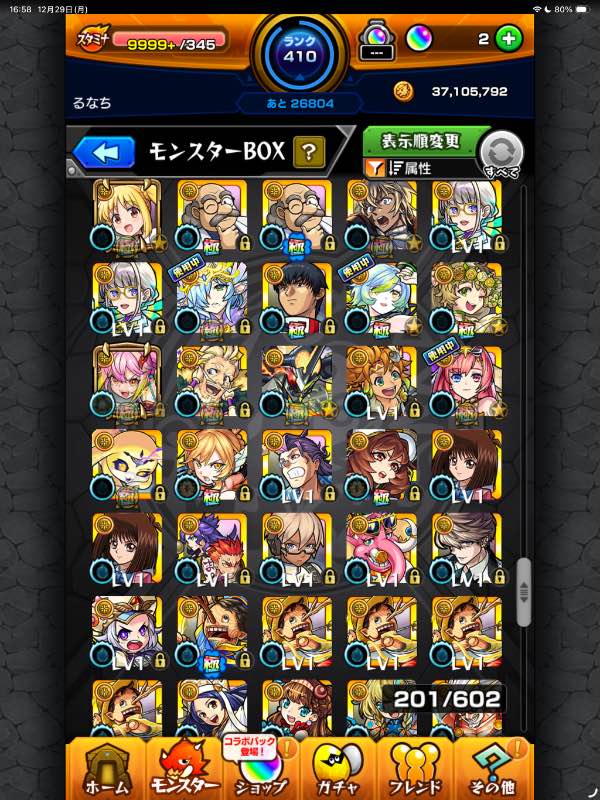Tap the すべて refresh circle button
This screenshot has height=800, width=600.
500,155
